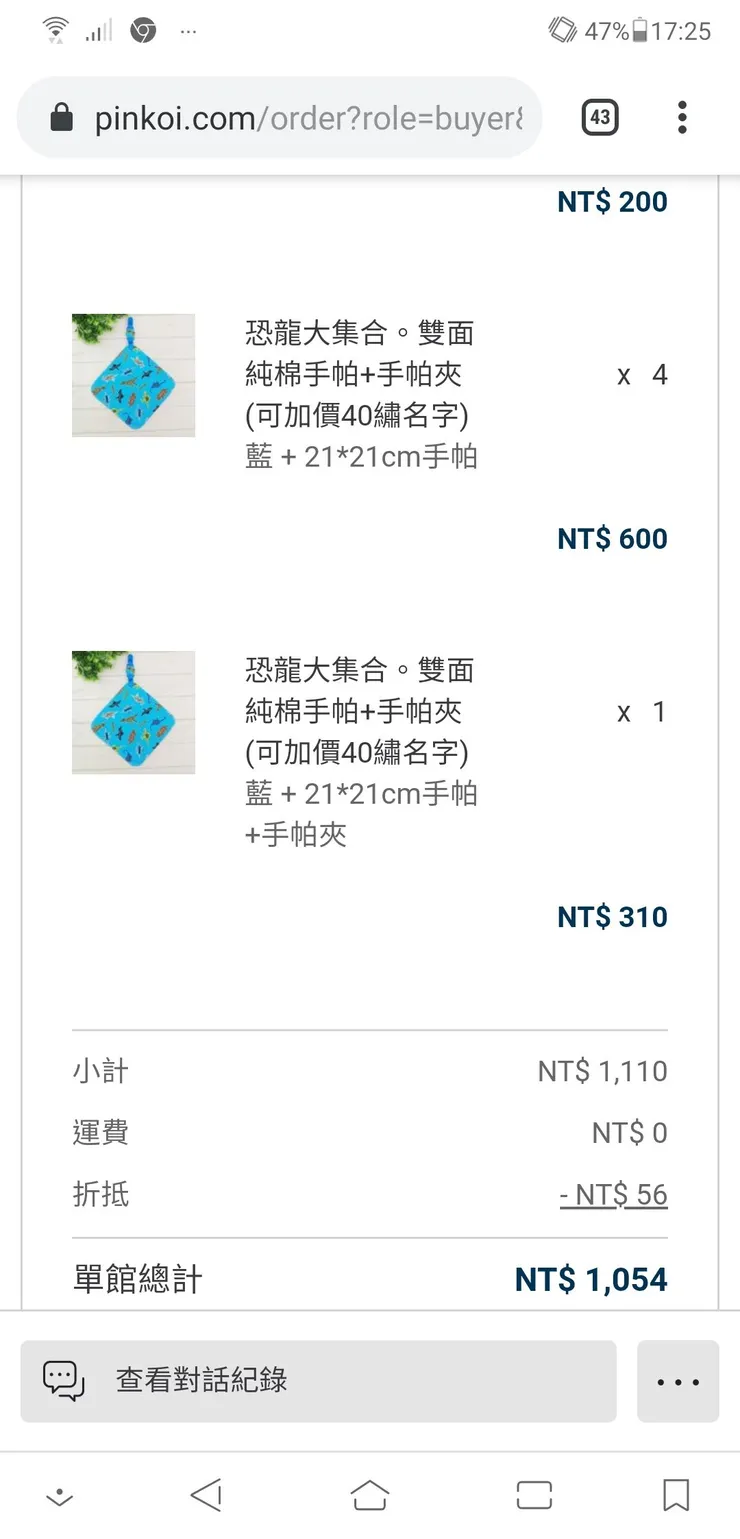This screenshot has width=740, height=1539.
Task: Tap the first 恐龍大集合 product thumbnail
Action: [133, 375]
